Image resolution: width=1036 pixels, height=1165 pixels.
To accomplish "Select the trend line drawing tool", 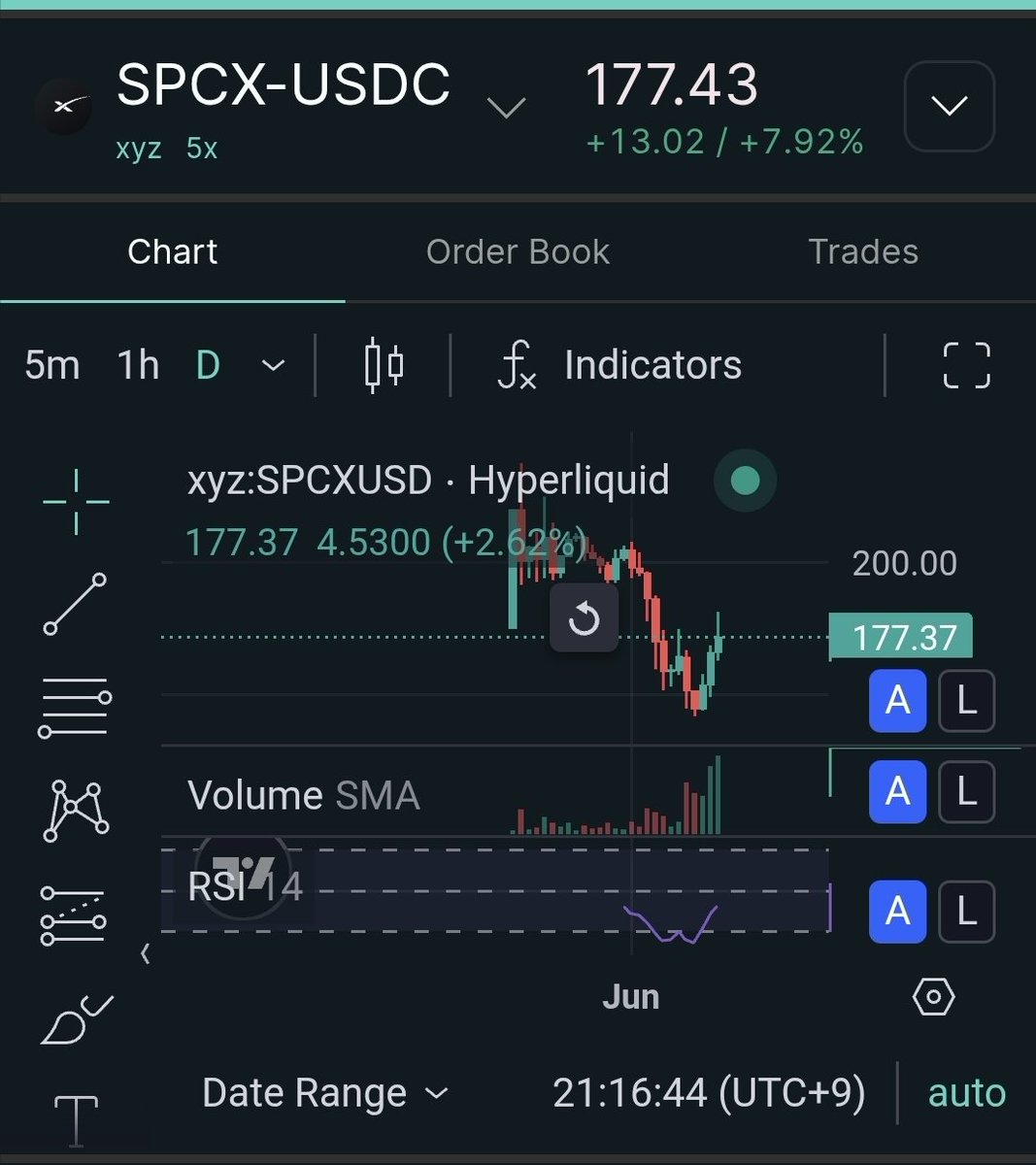I will tap(75, 604).
